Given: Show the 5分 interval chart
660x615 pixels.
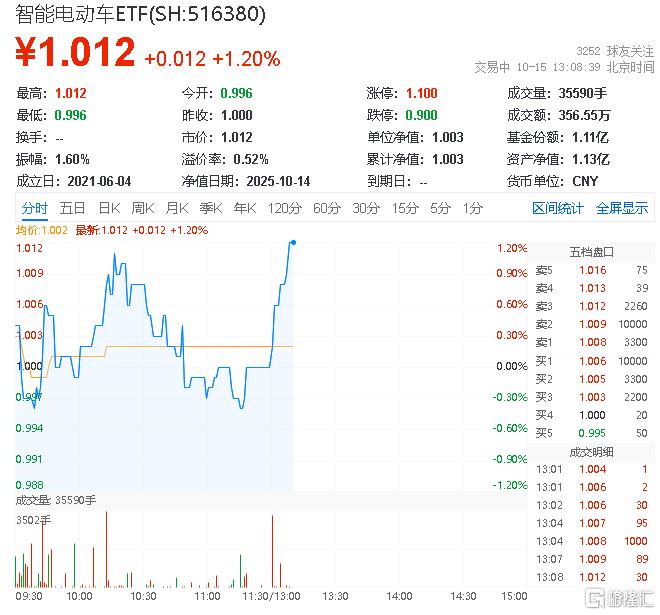Looking at the screenshot, I should tap(440, 208).
